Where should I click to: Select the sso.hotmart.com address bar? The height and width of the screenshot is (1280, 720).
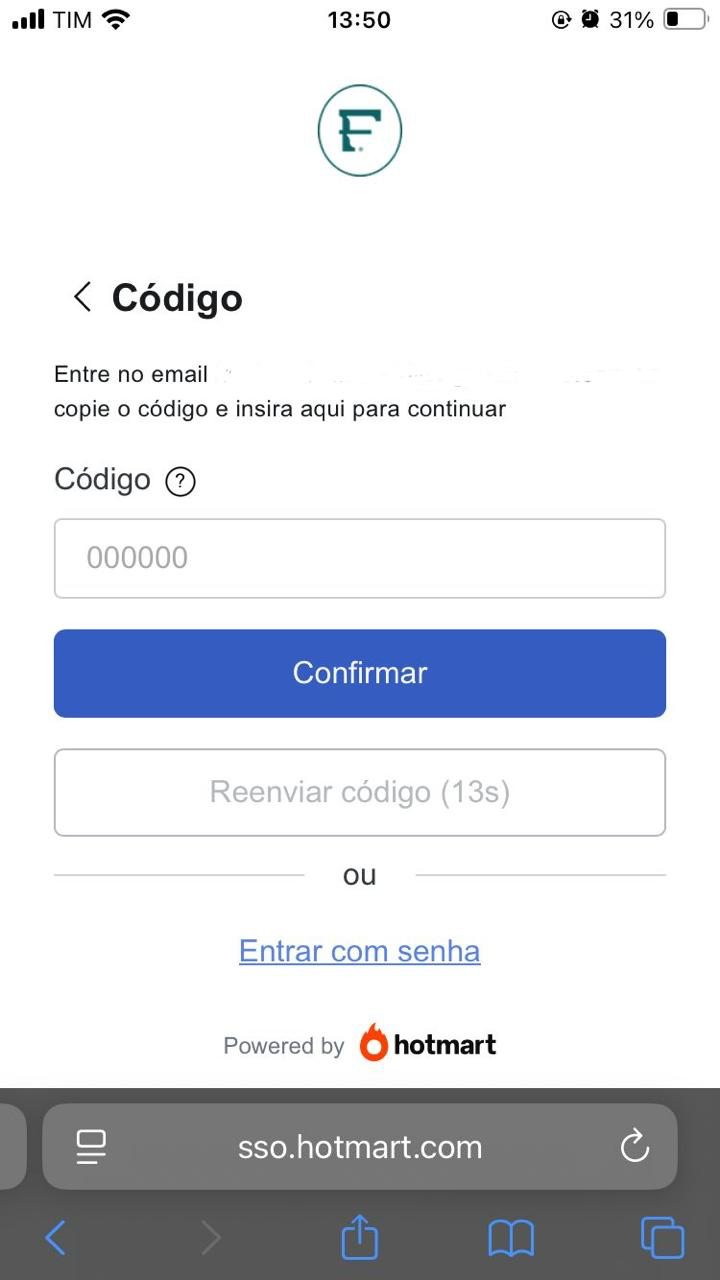click(x=360, y=1147)
